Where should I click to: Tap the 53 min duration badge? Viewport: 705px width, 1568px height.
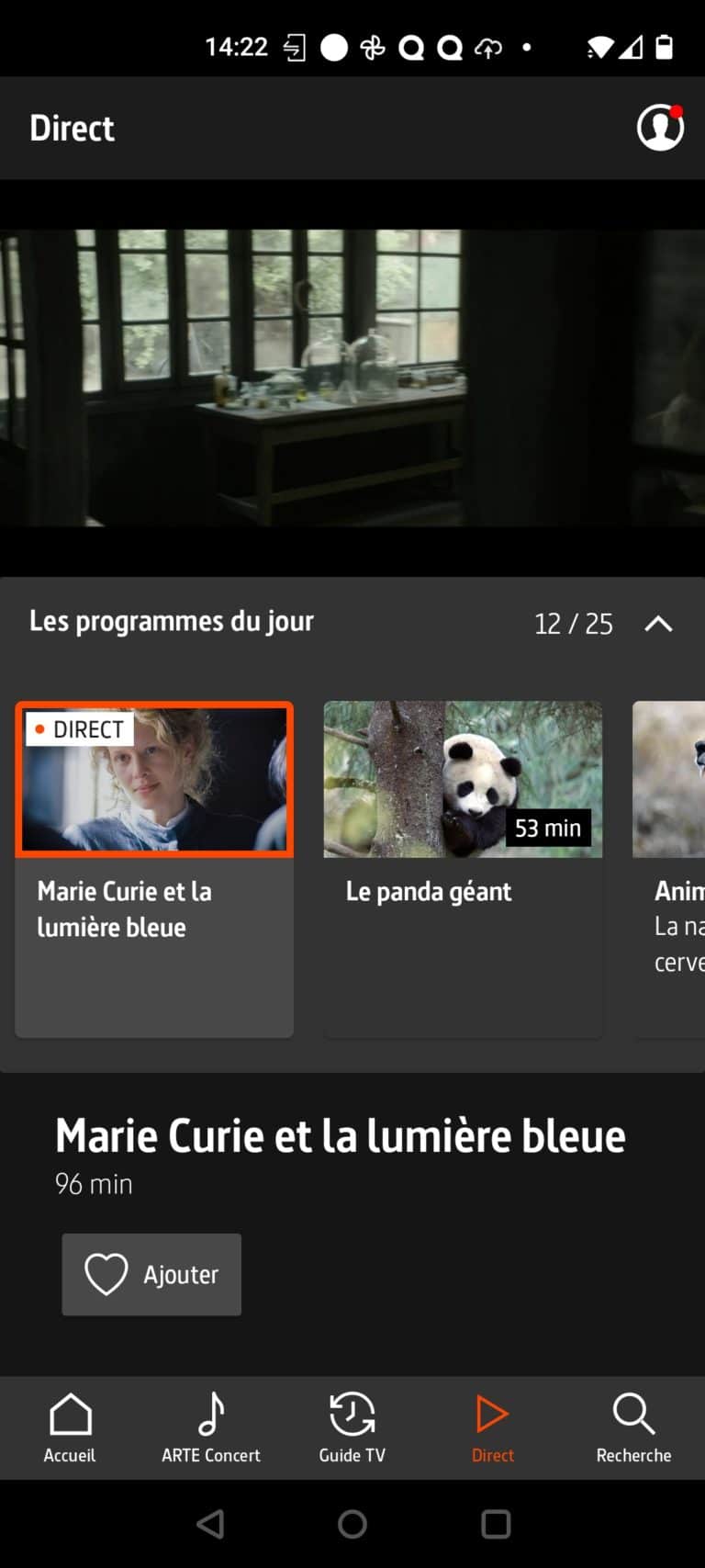(548, 828)
